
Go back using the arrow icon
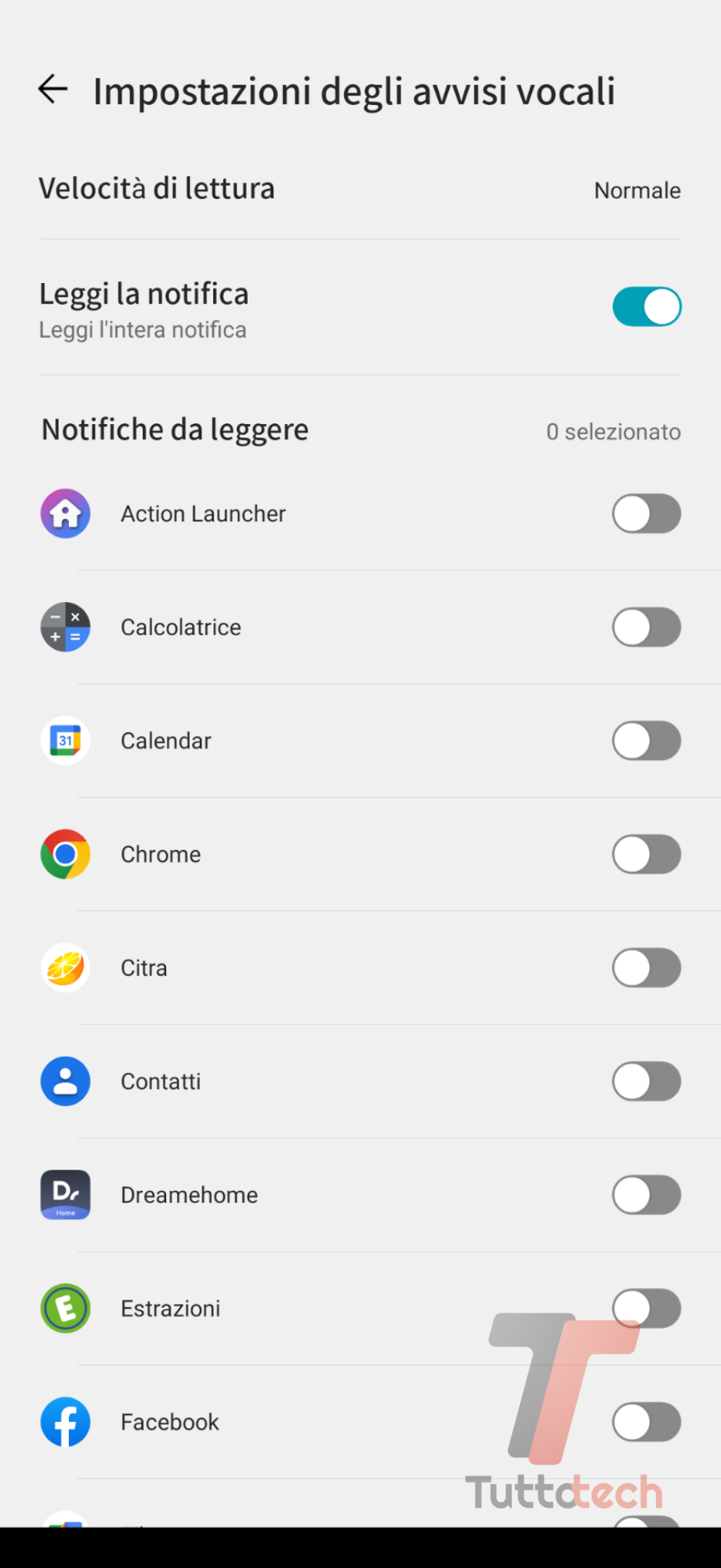click(53, 89)
